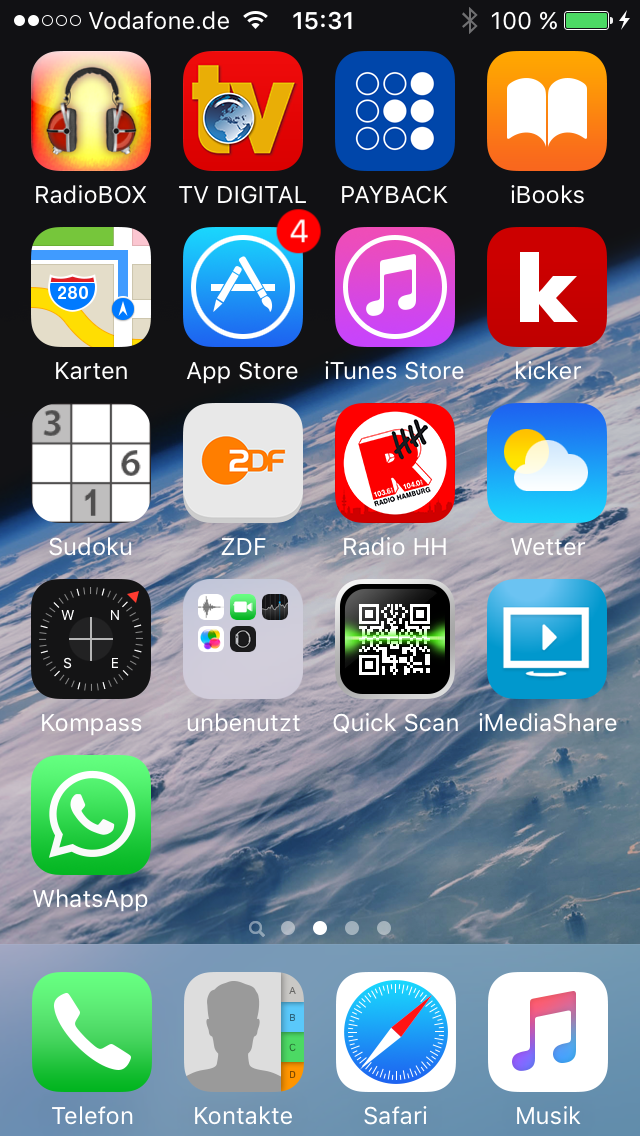The width and height of the screenshot is (640, 1136).
Task: Check the Wetter app
Action: pyautogui.click(x=547, y=463)
